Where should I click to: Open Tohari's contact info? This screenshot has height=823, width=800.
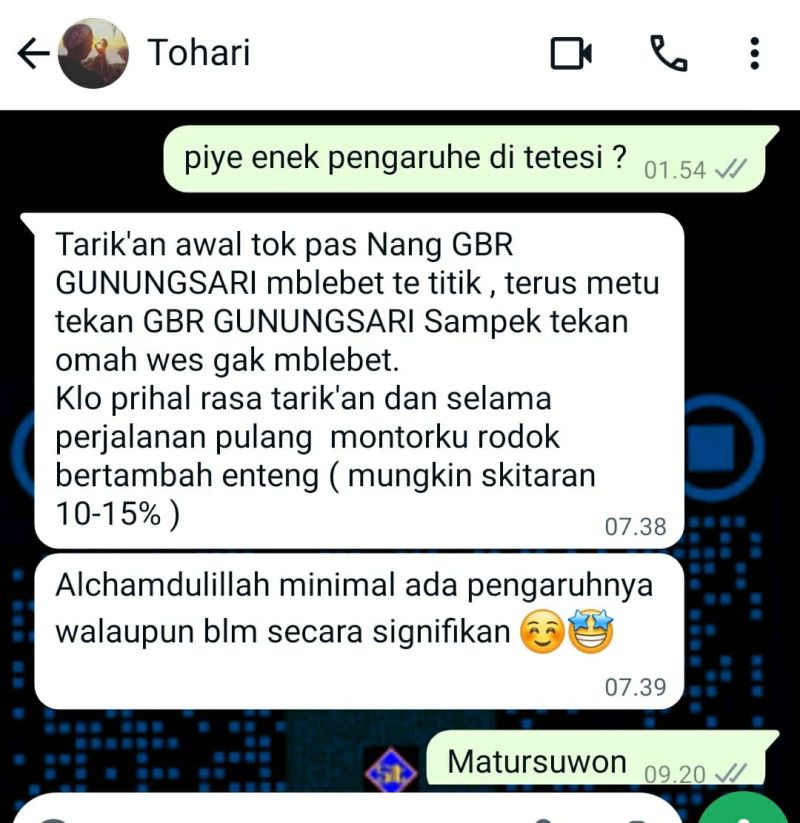199,53
